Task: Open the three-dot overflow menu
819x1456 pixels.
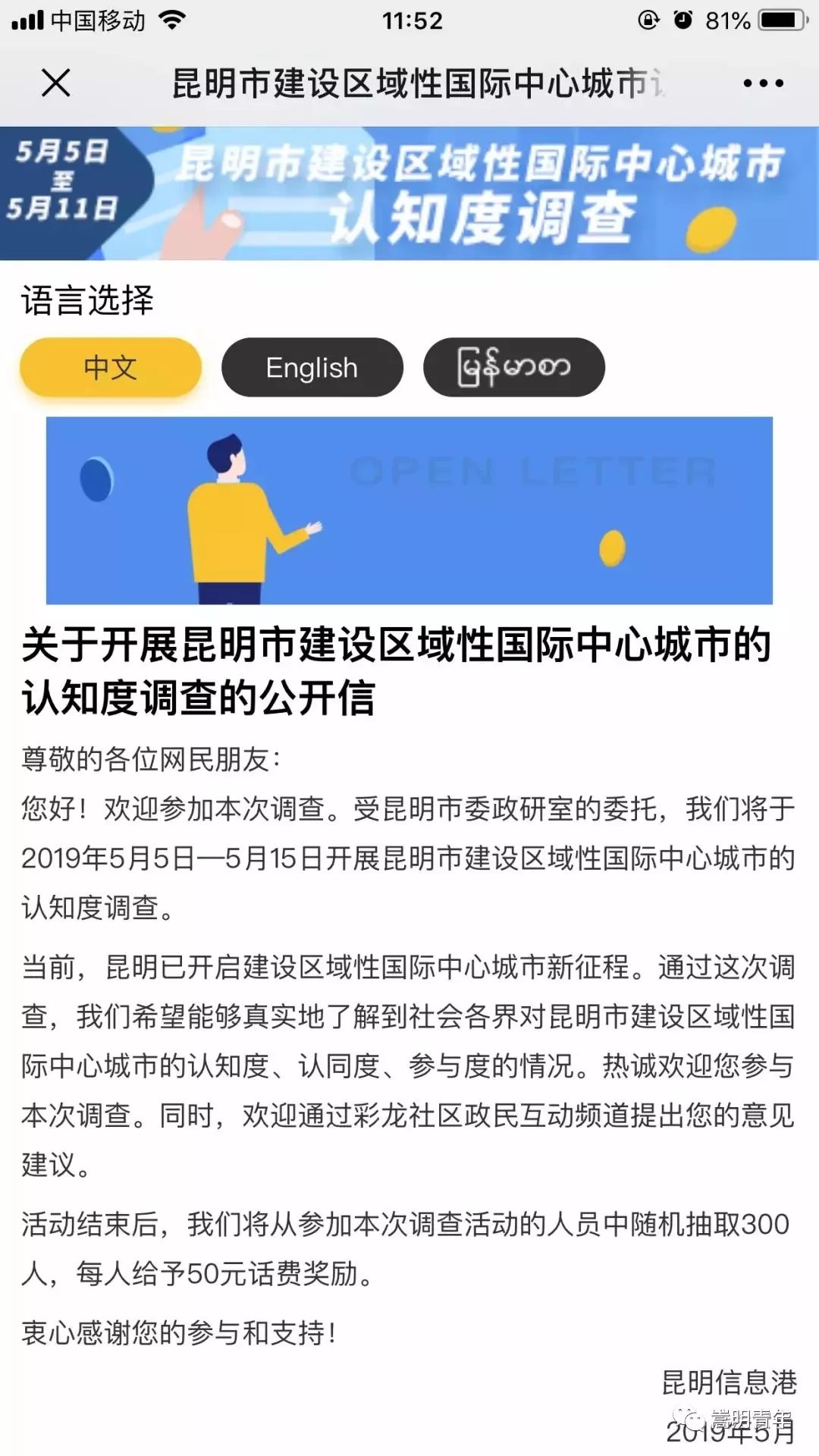Action: tap(763, 83)
